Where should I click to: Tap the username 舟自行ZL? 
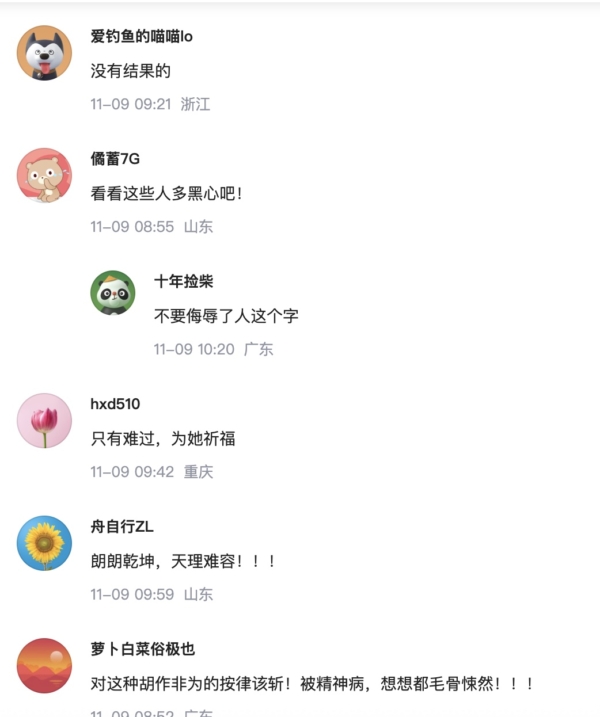(122, 527)
